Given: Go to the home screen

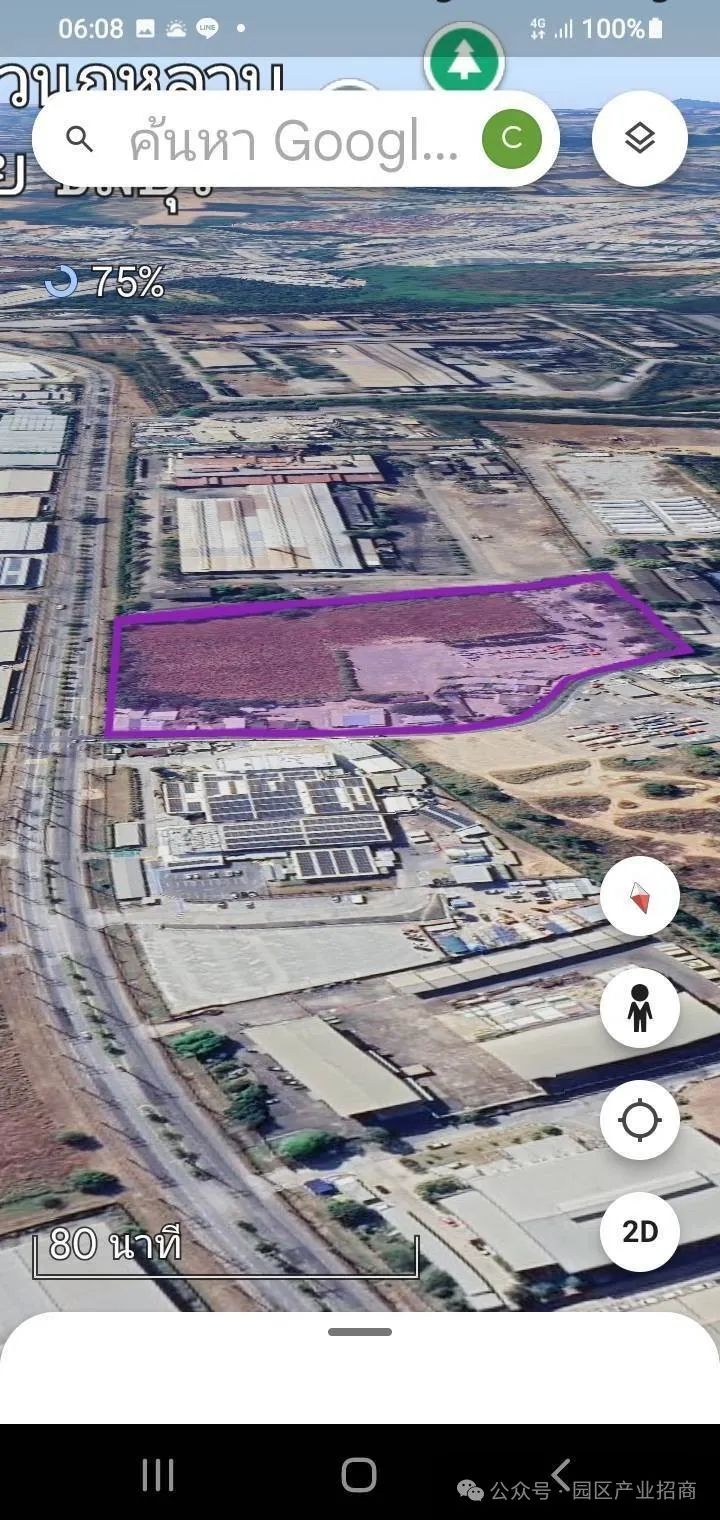Looking at the screenshot, I should point(359,1475).
